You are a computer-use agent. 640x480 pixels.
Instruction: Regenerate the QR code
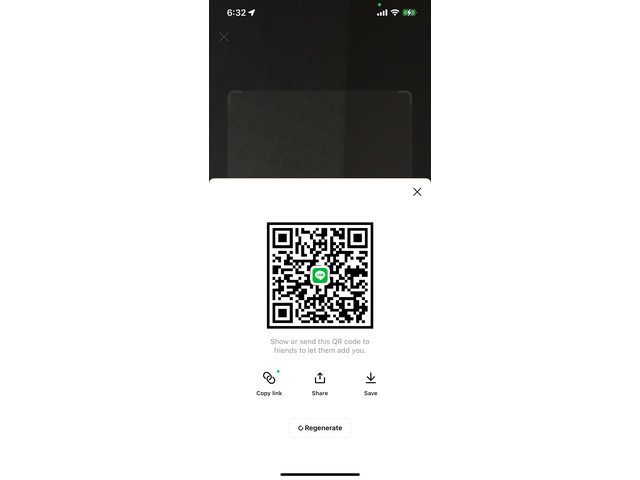(320, 427)
